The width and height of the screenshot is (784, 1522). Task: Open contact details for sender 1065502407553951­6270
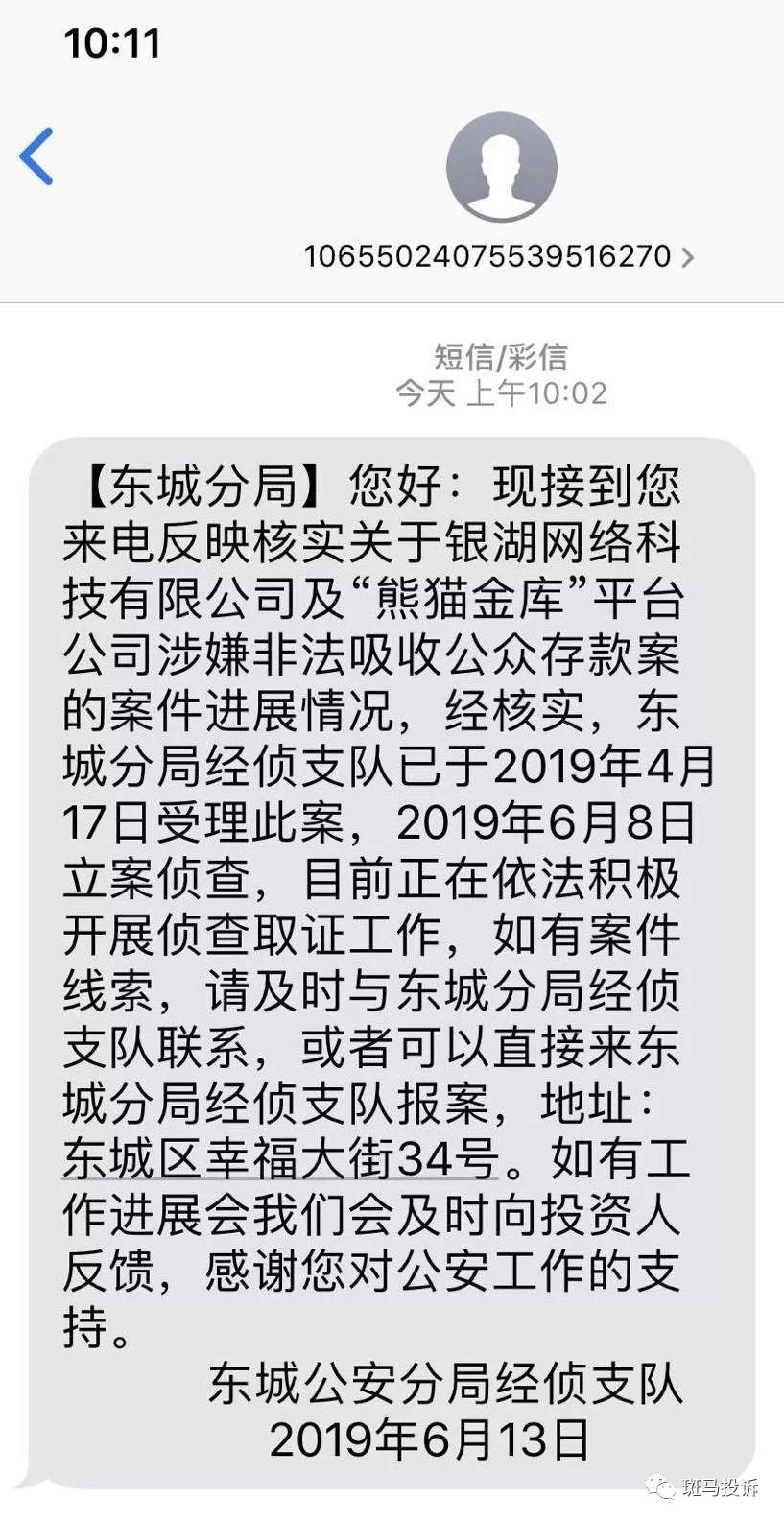[x=499, y=256]
